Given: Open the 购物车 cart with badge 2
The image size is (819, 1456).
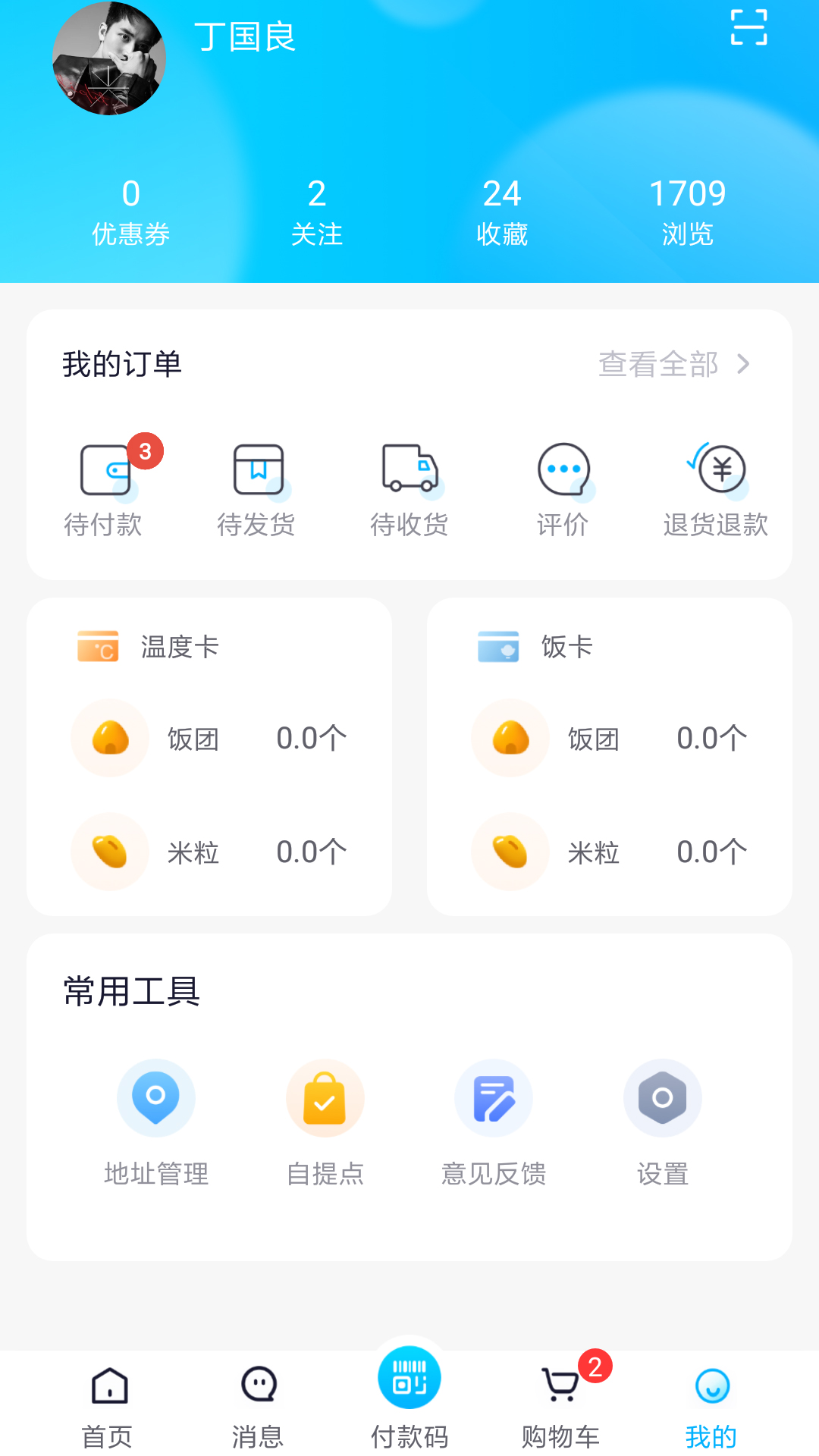Looking at the screenshot, I should [x=561, y=1395].
